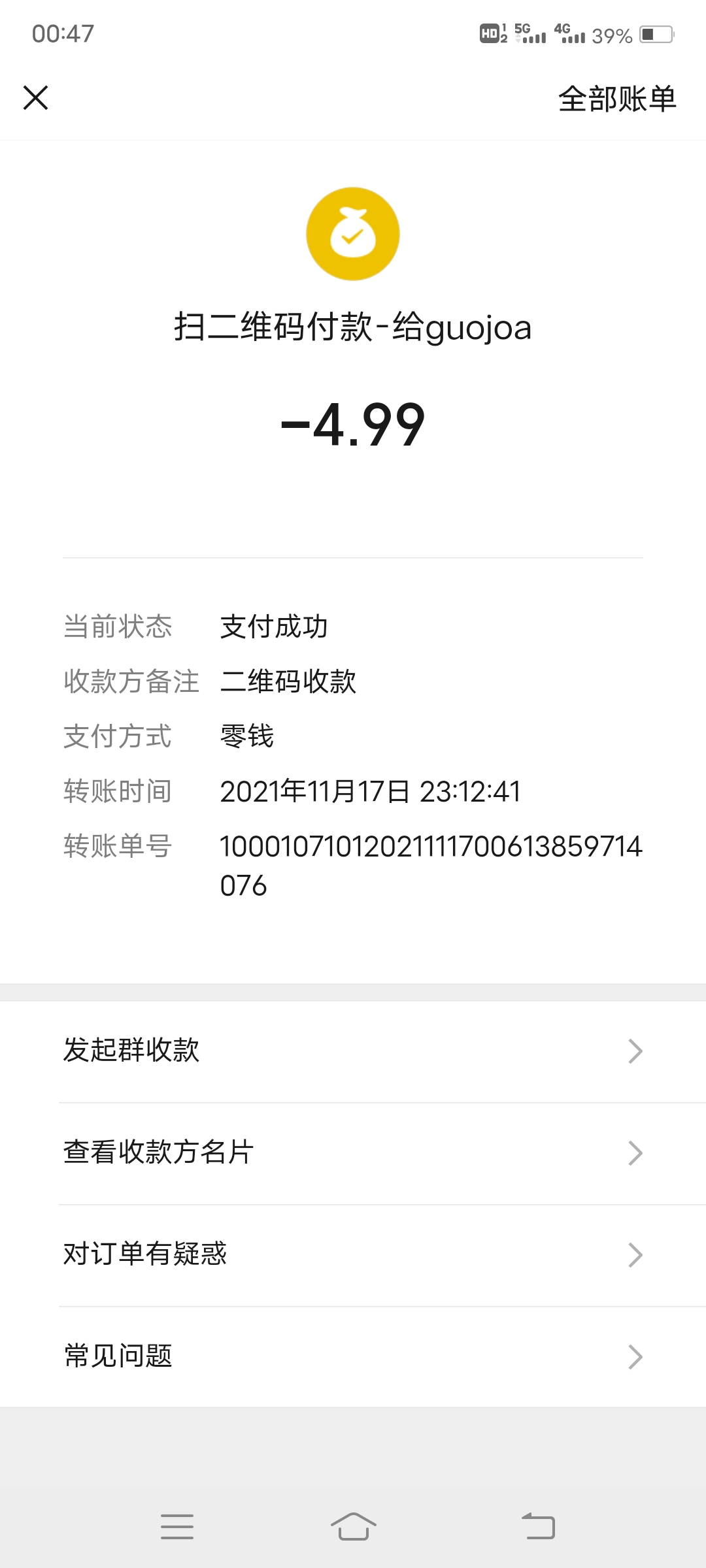Tap the yellow money bag payment icon

(352, 233)
